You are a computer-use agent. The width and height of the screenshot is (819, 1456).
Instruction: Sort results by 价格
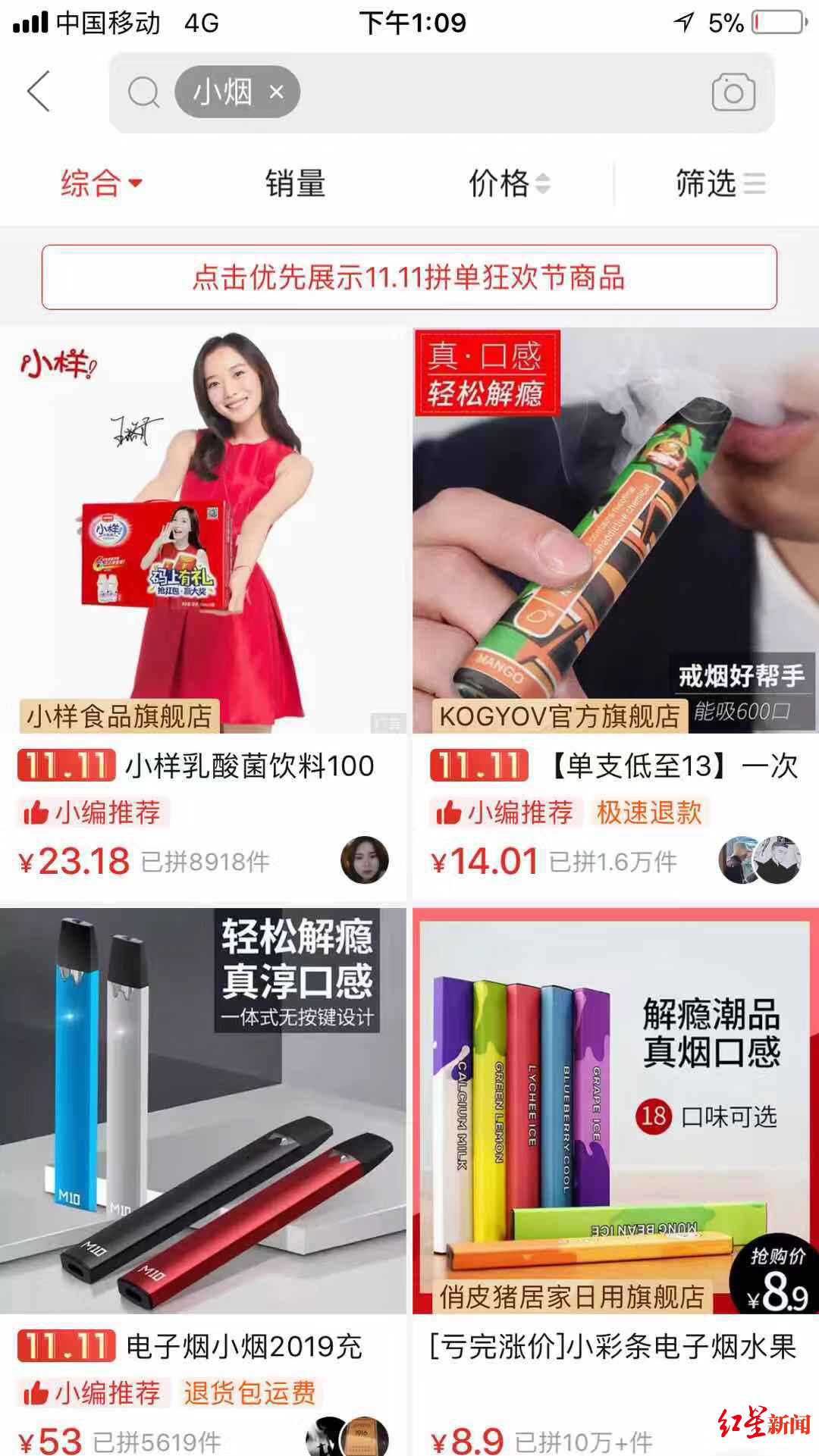(x=509, y=183)
